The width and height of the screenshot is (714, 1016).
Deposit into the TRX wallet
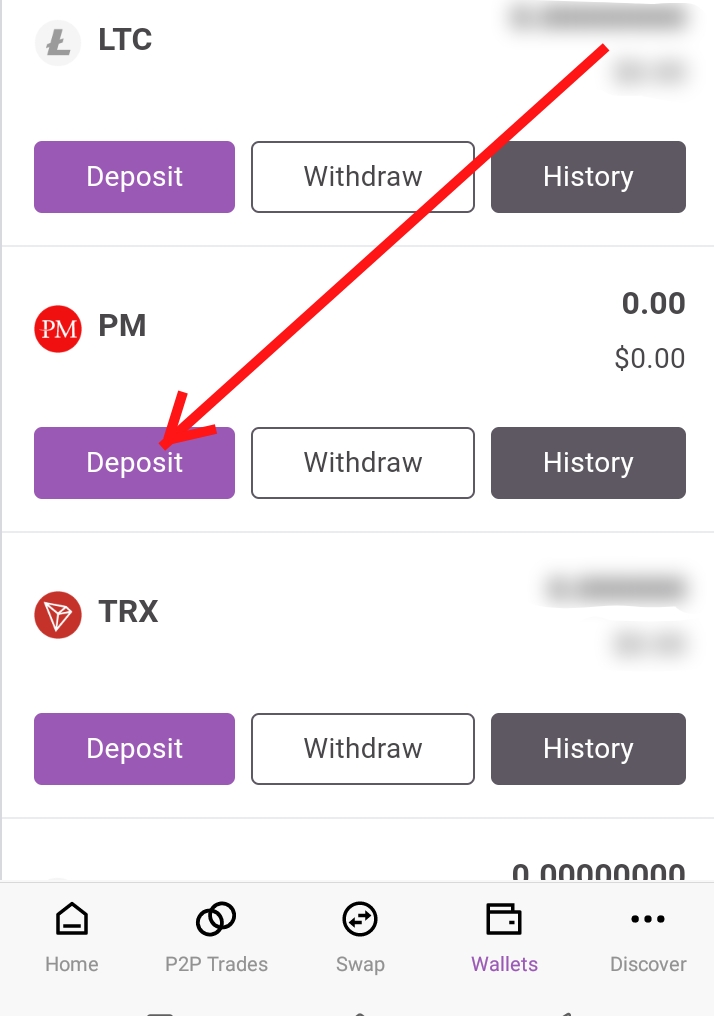coord(134,749)
